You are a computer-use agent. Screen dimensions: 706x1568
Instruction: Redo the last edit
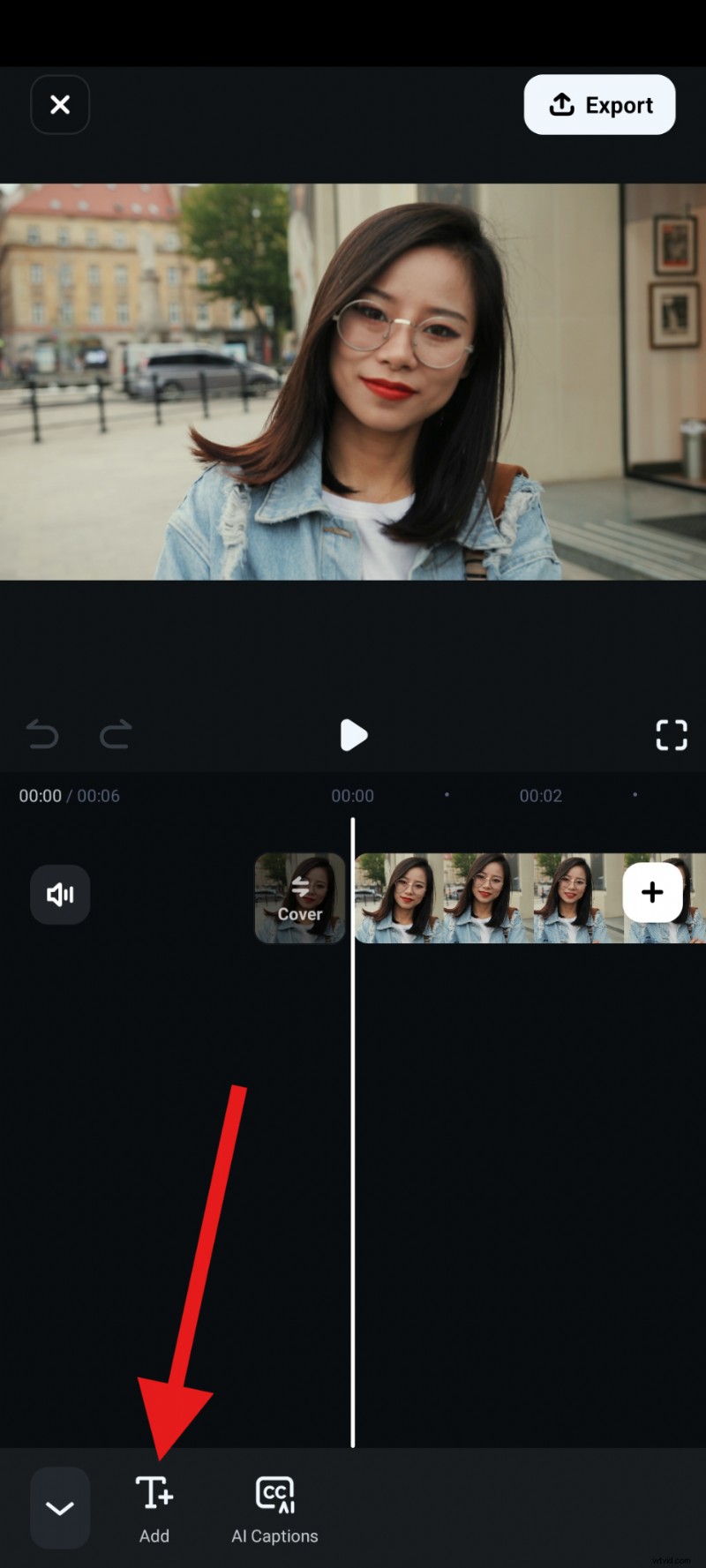115,735
